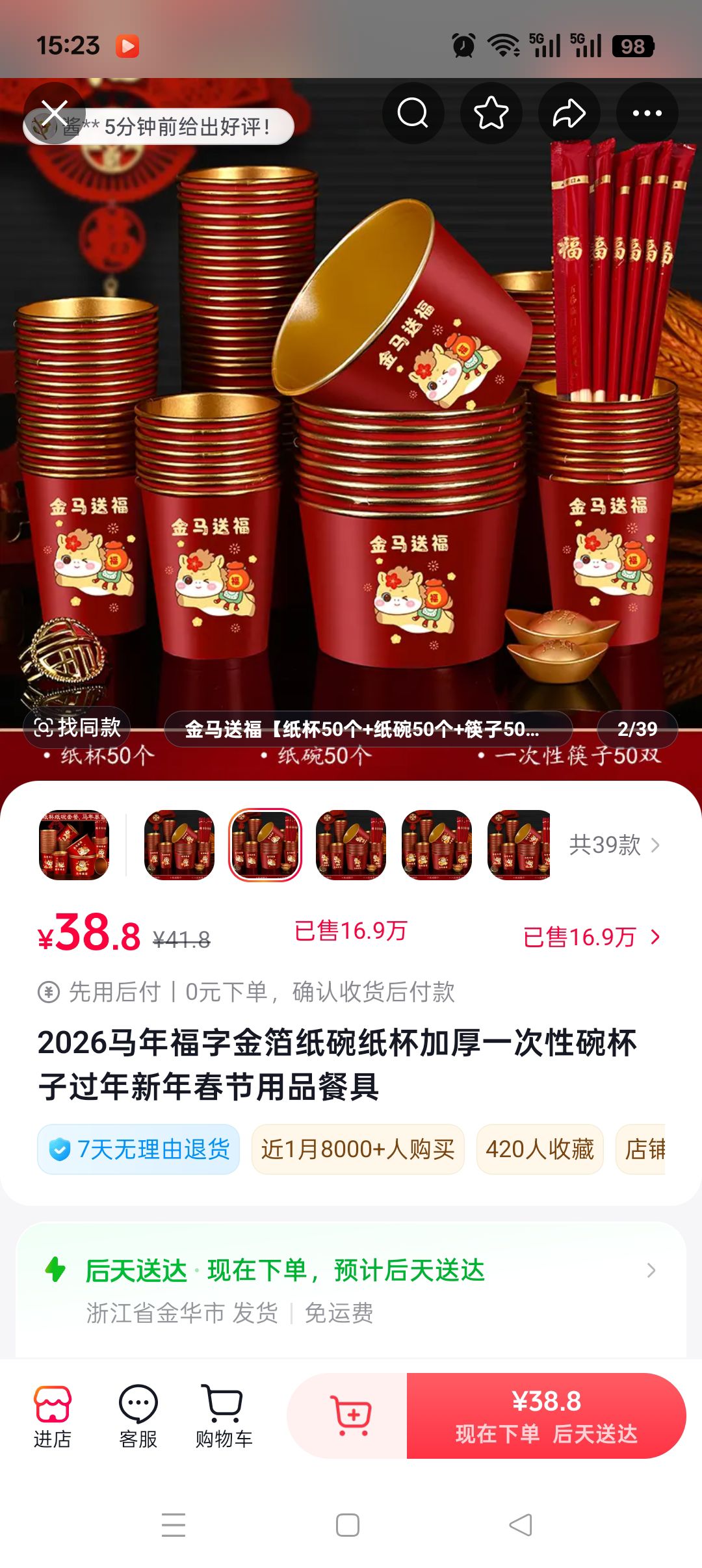Tap 找同款 to find similar items
The height and width of the screenshot is (1568, 702).
[x=77, y=727]
